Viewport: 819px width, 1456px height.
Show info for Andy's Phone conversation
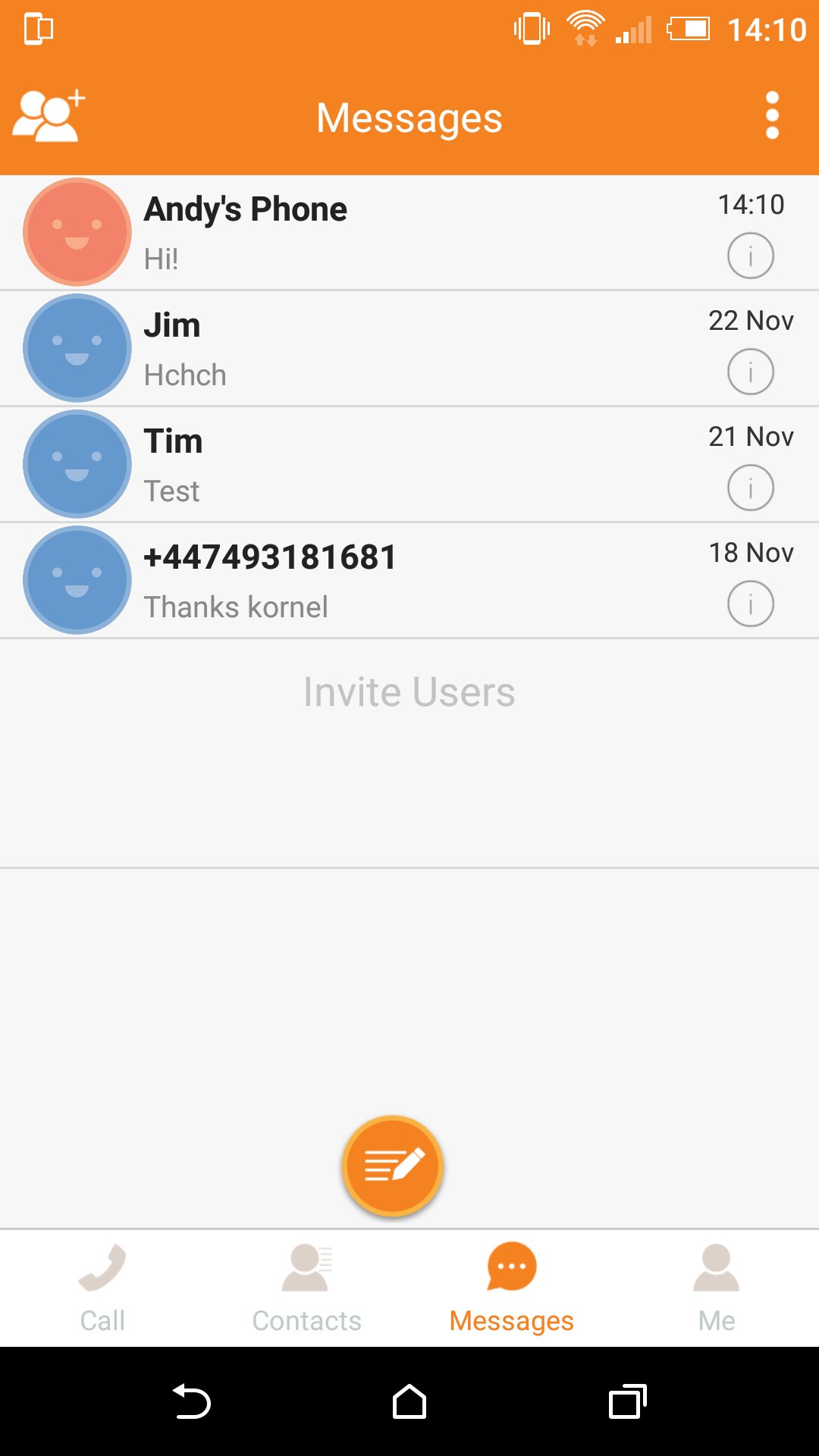(750, 256)
